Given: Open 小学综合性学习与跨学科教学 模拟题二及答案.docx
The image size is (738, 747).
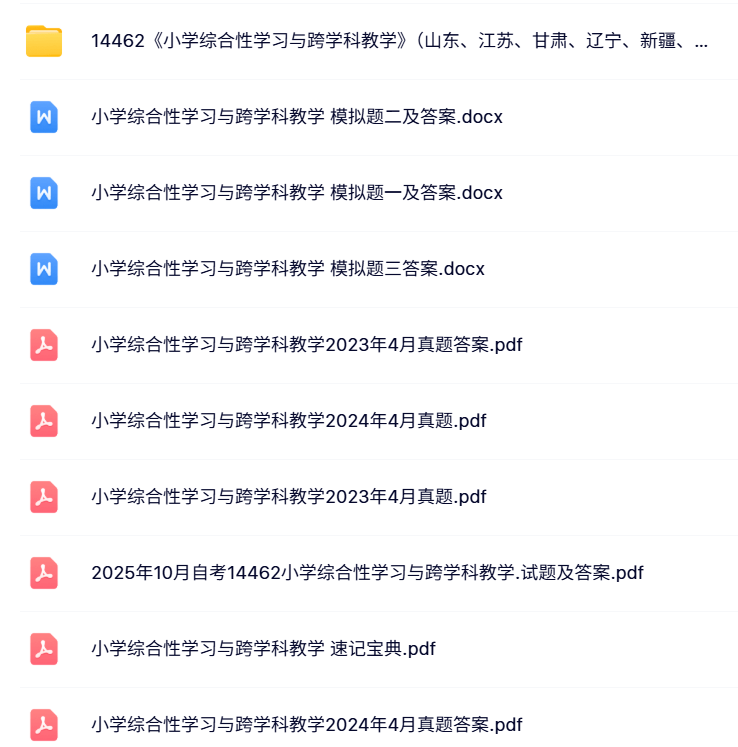Looking at the screenshot, I should point(295,117).
